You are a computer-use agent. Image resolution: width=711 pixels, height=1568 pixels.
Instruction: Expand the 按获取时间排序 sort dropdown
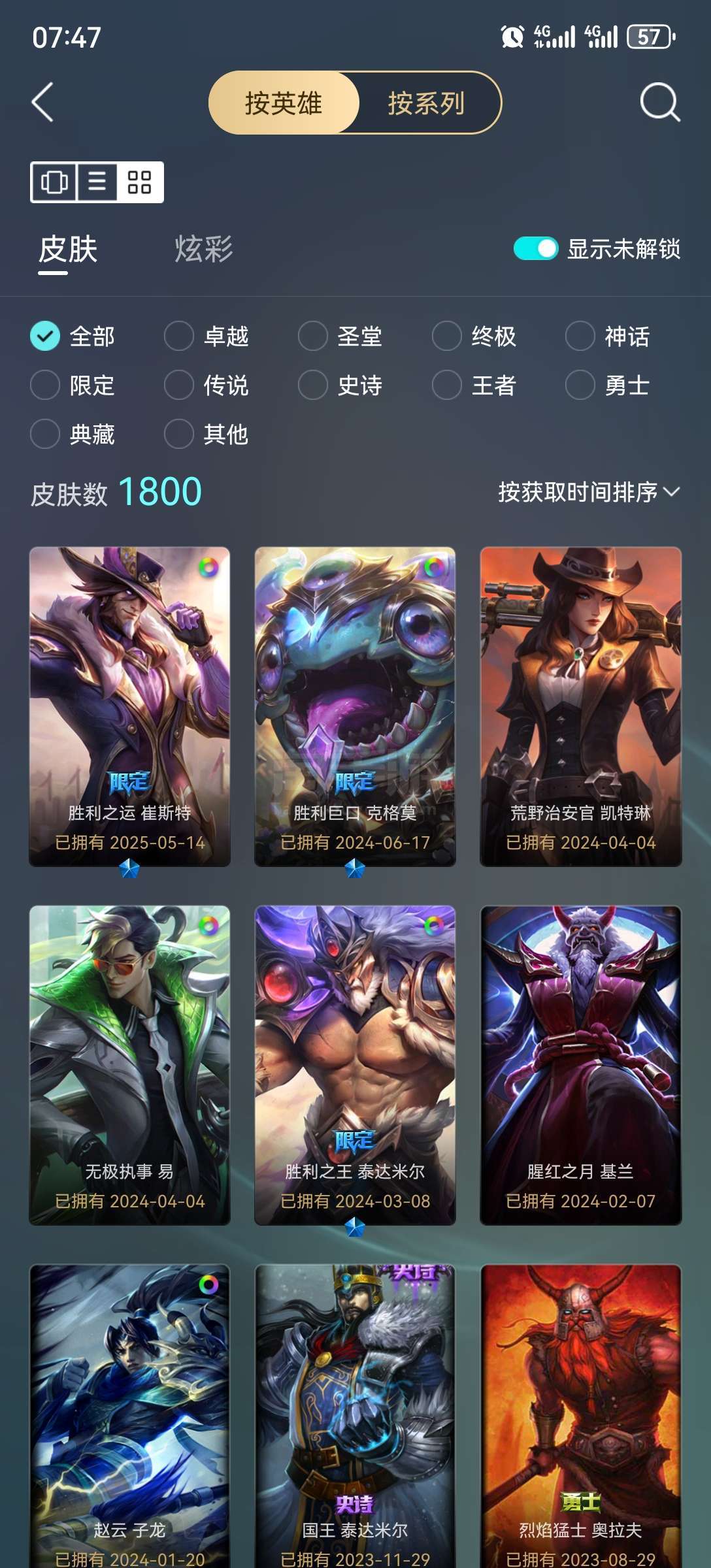click(x=589, y=492)
